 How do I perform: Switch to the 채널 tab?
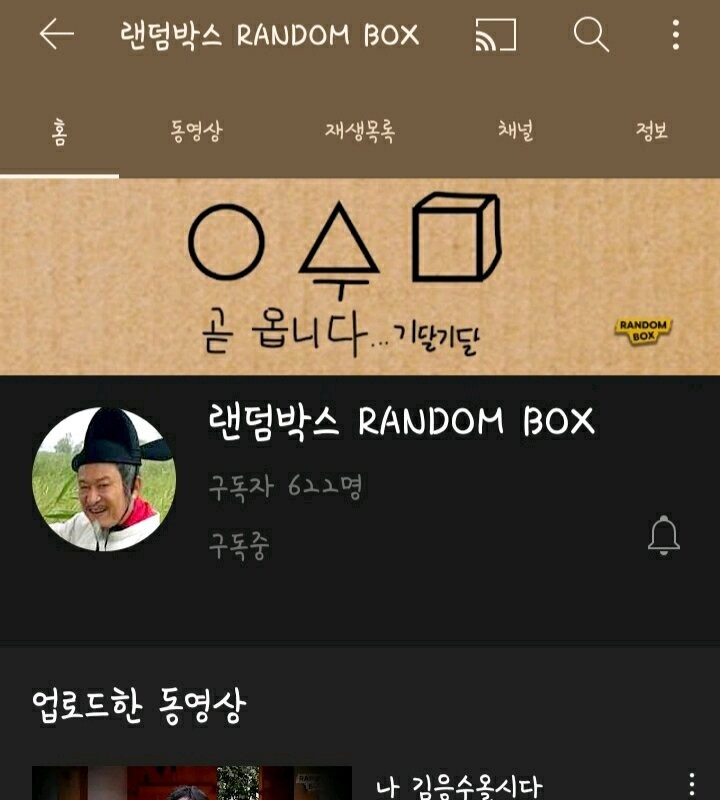pyautogui.click(x=516, y=132)
